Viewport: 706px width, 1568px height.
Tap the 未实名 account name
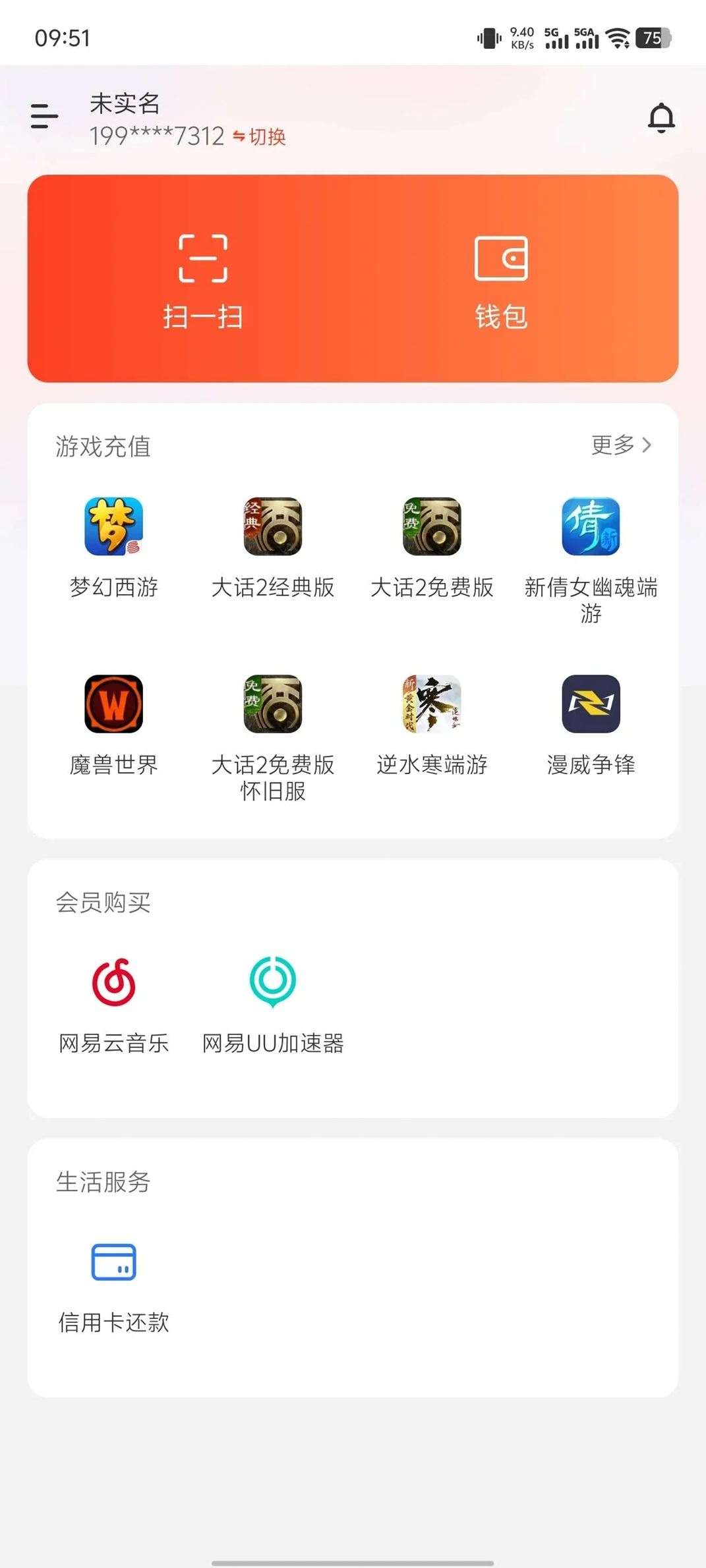pyautogui.click(x=125, y=103)
